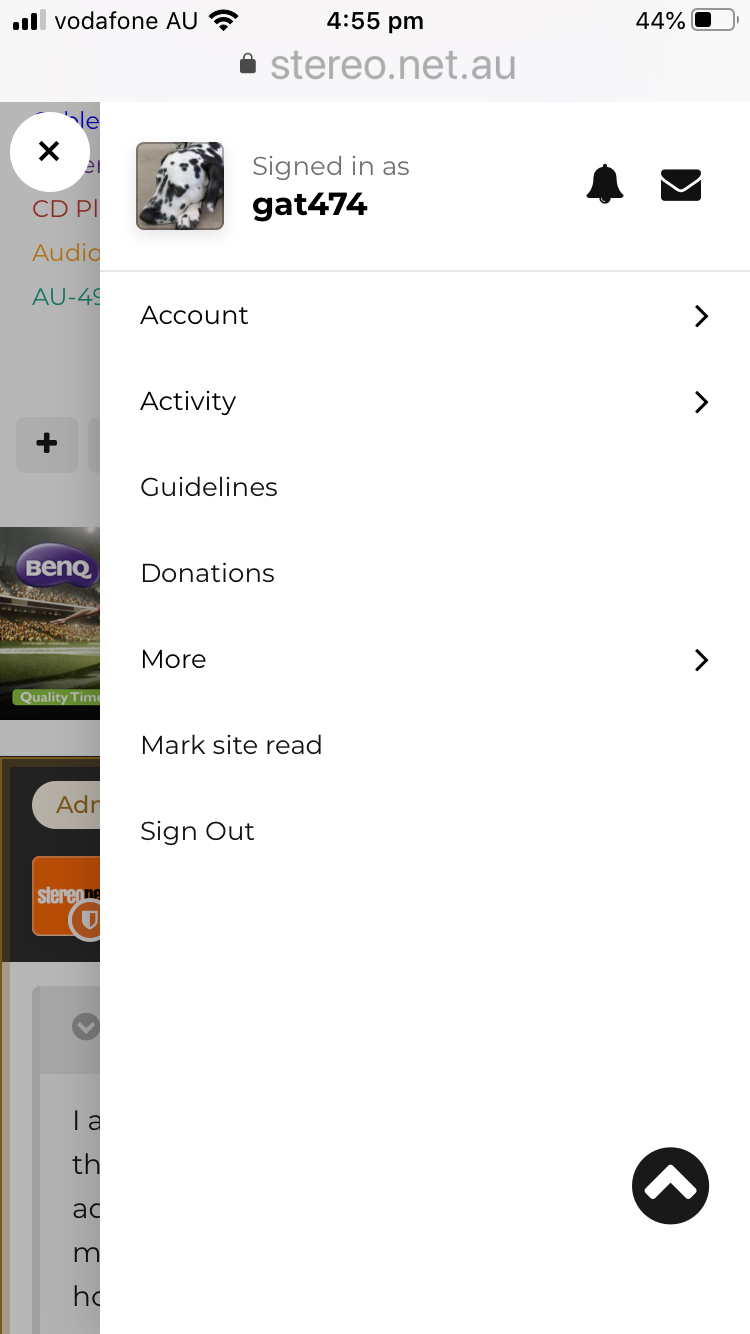The image size is (750, 1334).
Task: Open Guidelines
Action: 209,488
